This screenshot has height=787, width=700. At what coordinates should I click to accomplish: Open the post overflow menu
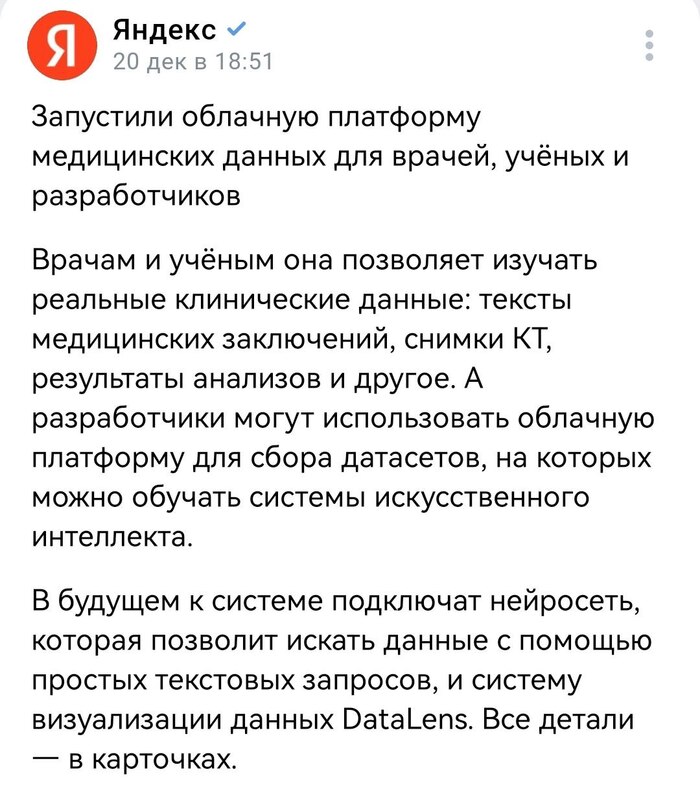click(650, 46)
